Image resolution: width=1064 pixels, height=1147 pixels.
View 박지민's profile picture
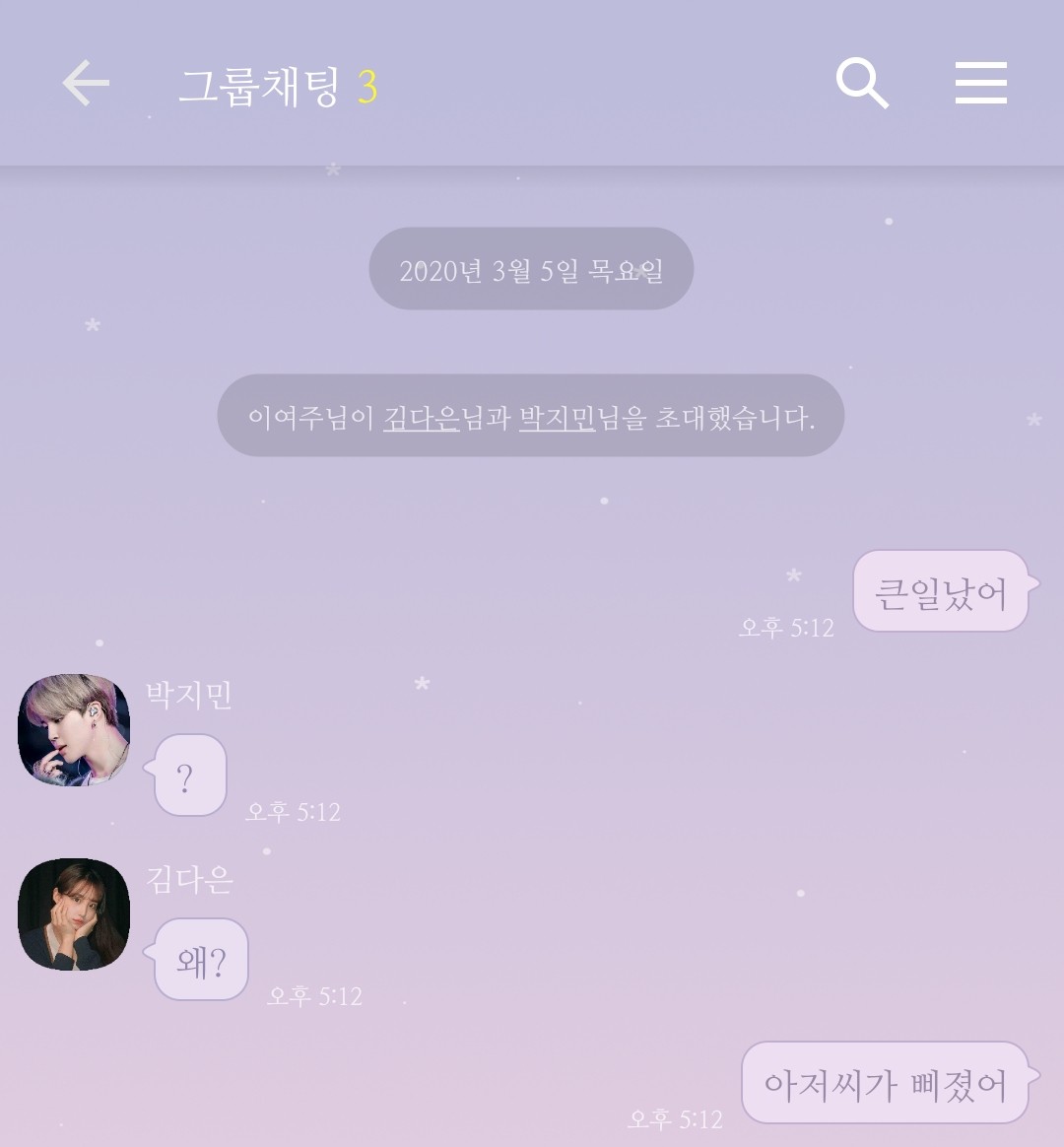tap(74, 730)
